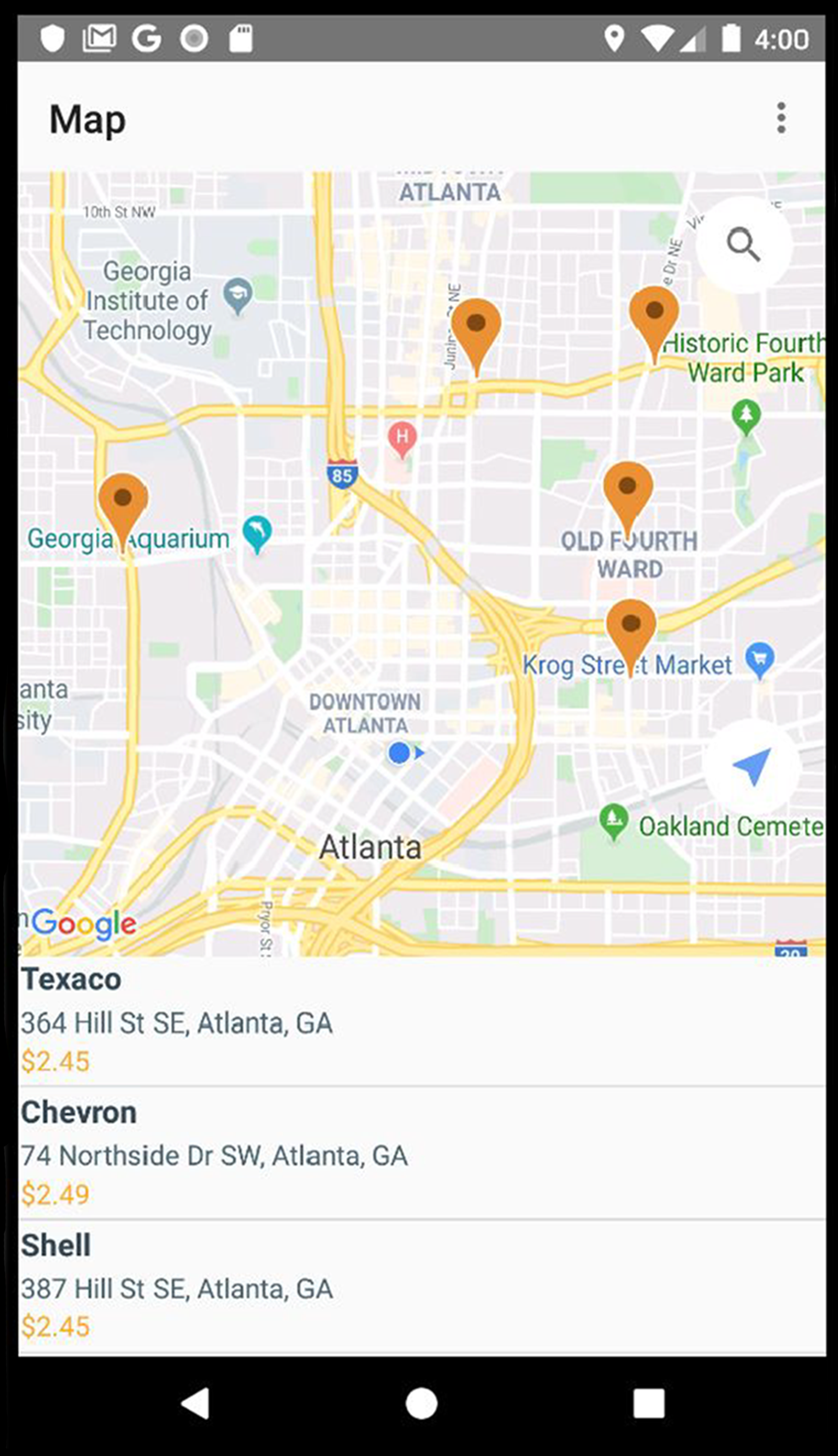Select the Shell station at 387 Hill St

point(422,1286)
